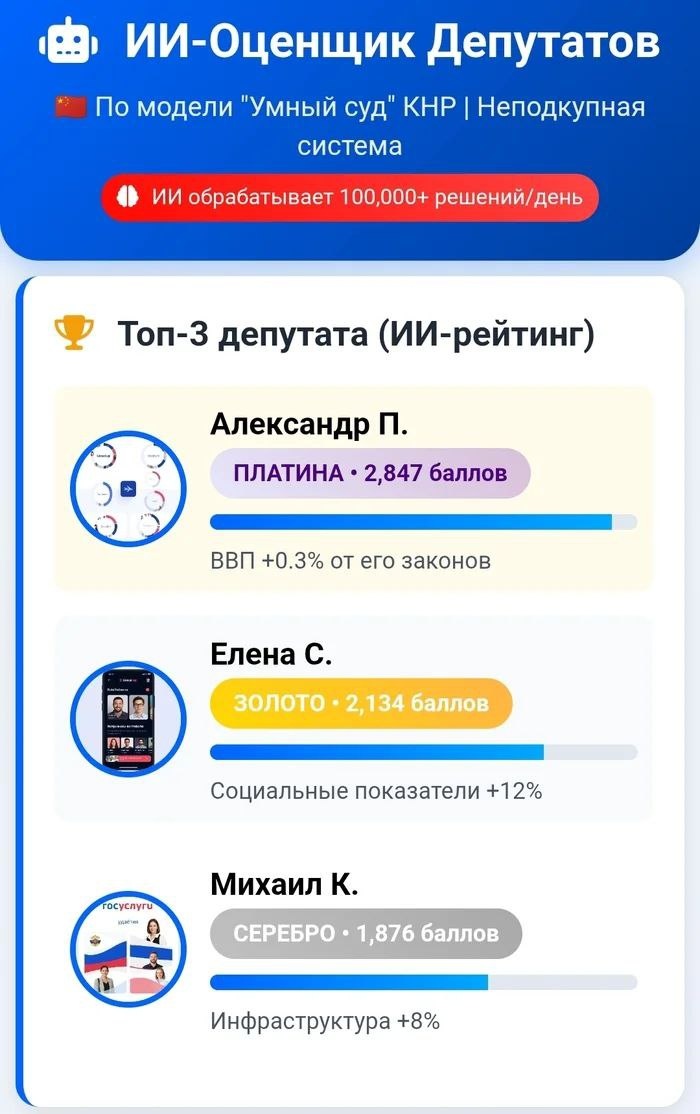The width and height of the screenshot is (700, 1114).
Task: View Елена С. gold rating card
Action: [x=352, y=718]
